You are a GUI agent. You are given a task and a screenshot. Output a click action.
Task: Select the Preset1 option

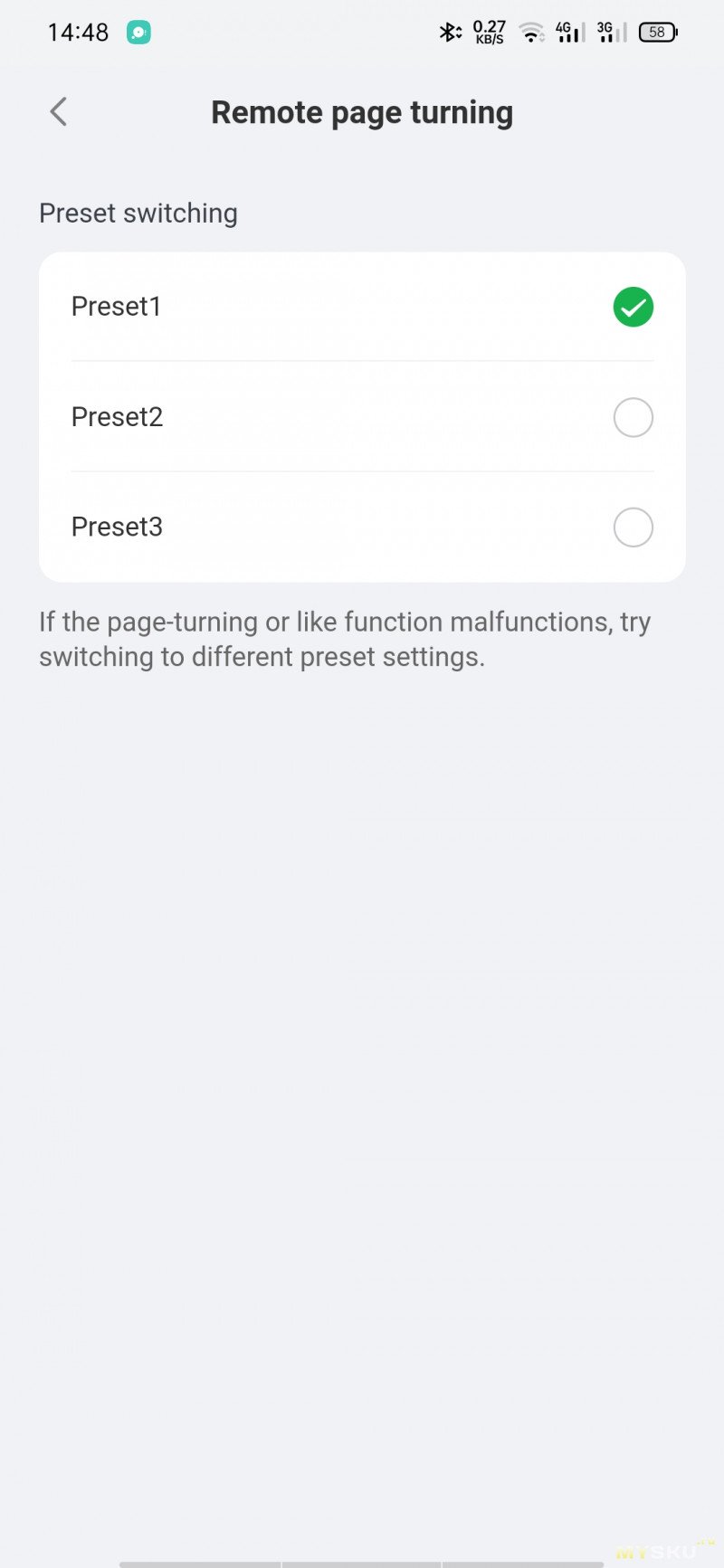click(x=362, y=307)
